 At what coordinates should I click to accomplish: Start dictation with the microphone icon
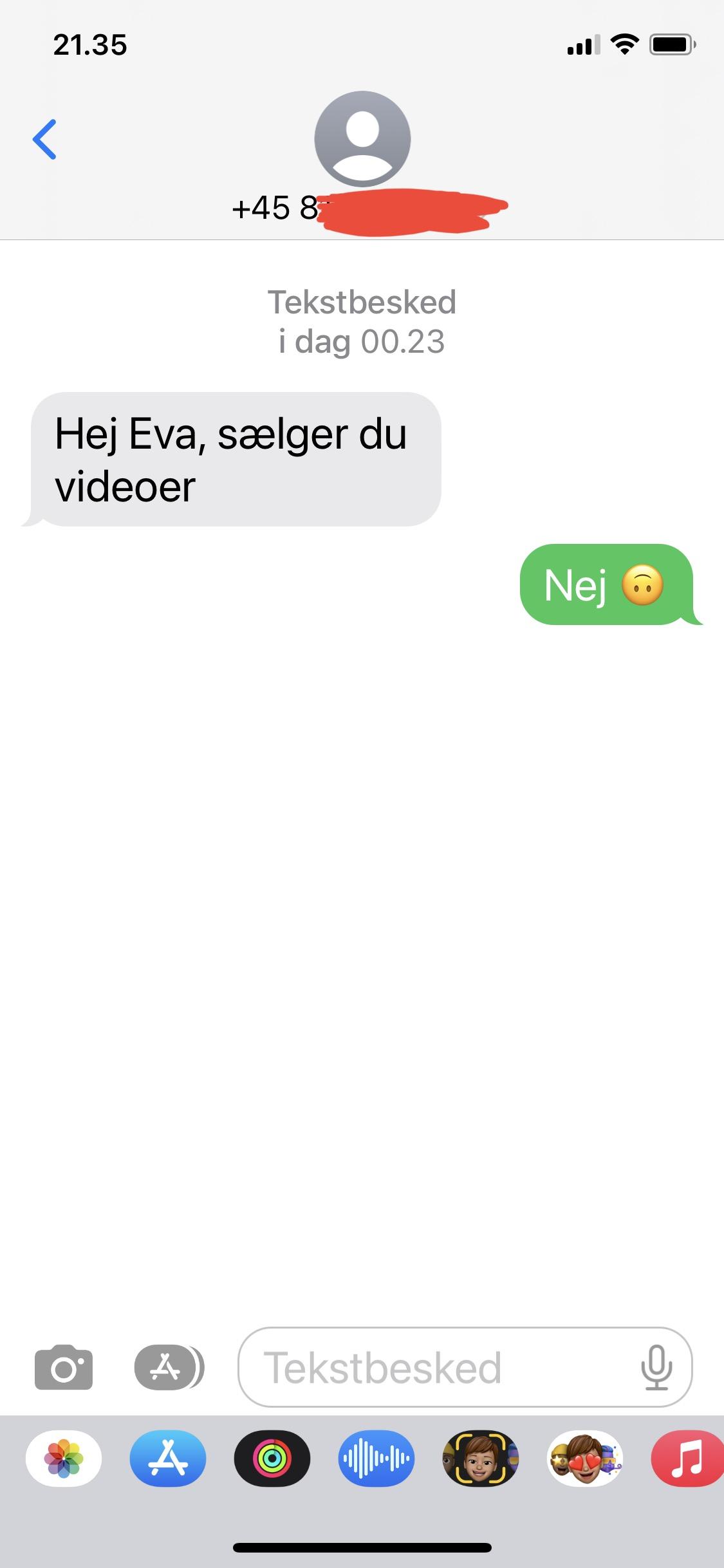pos(656,1367)
